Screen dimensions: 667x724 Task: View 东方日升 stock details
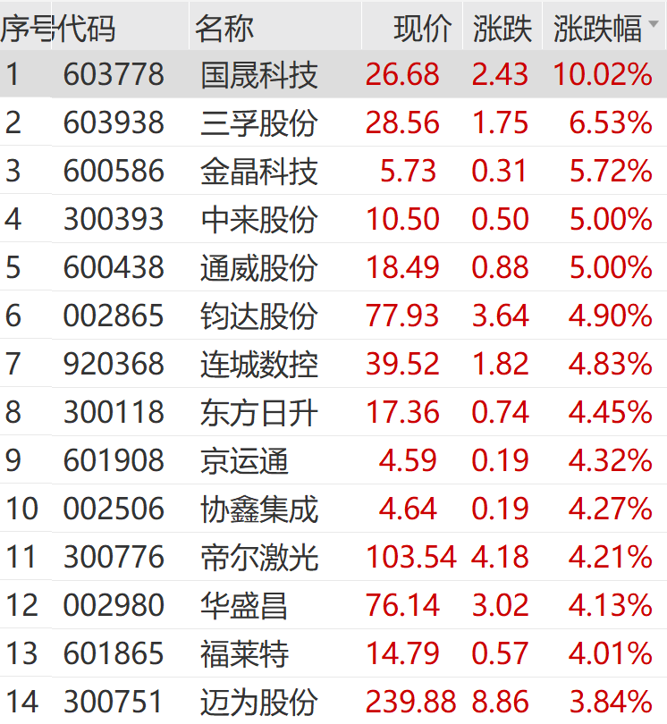pyautogui.click(x=259, y=412)
